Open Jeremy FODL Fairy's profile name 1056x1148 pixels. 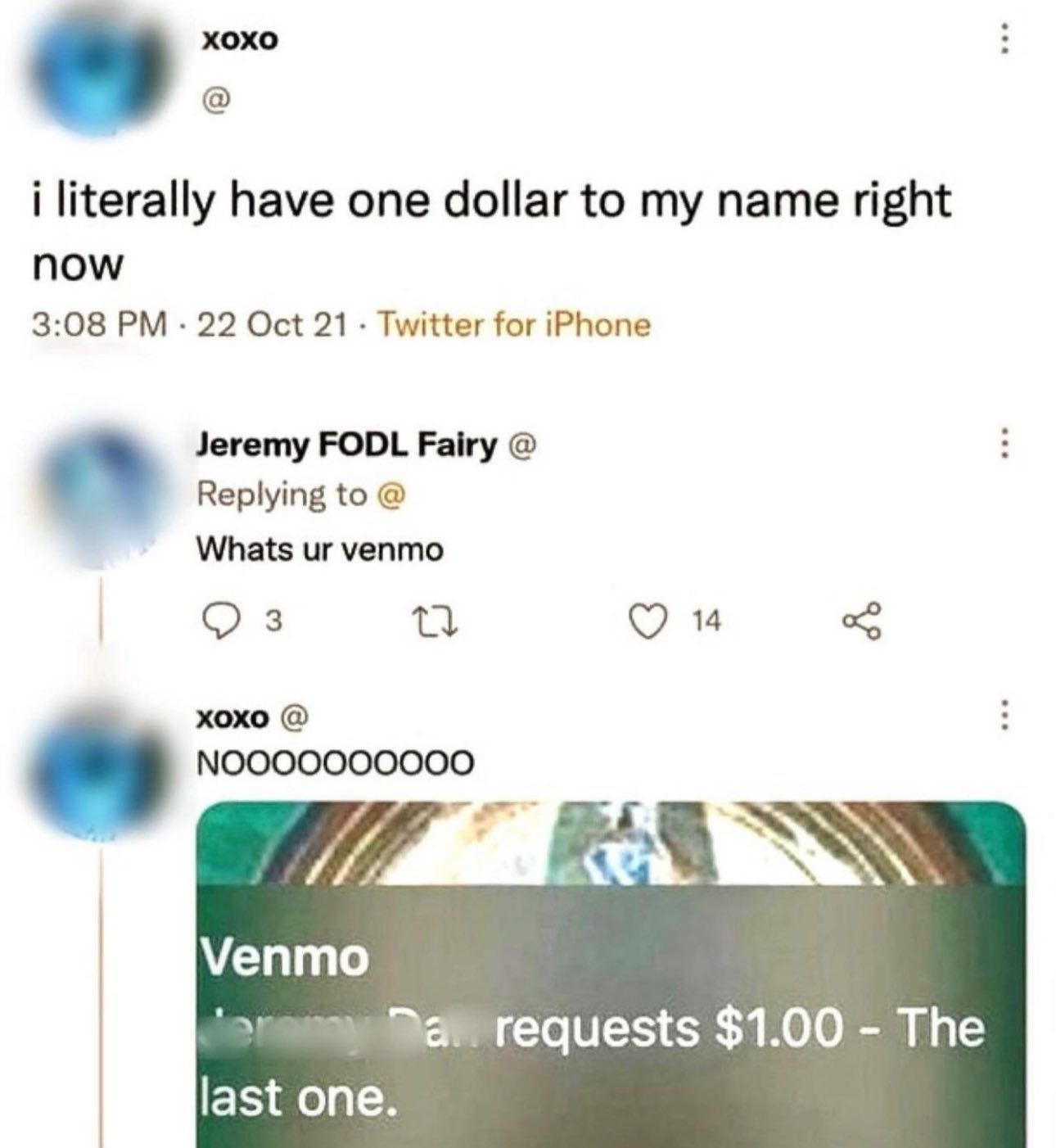[x=346, y=445]
